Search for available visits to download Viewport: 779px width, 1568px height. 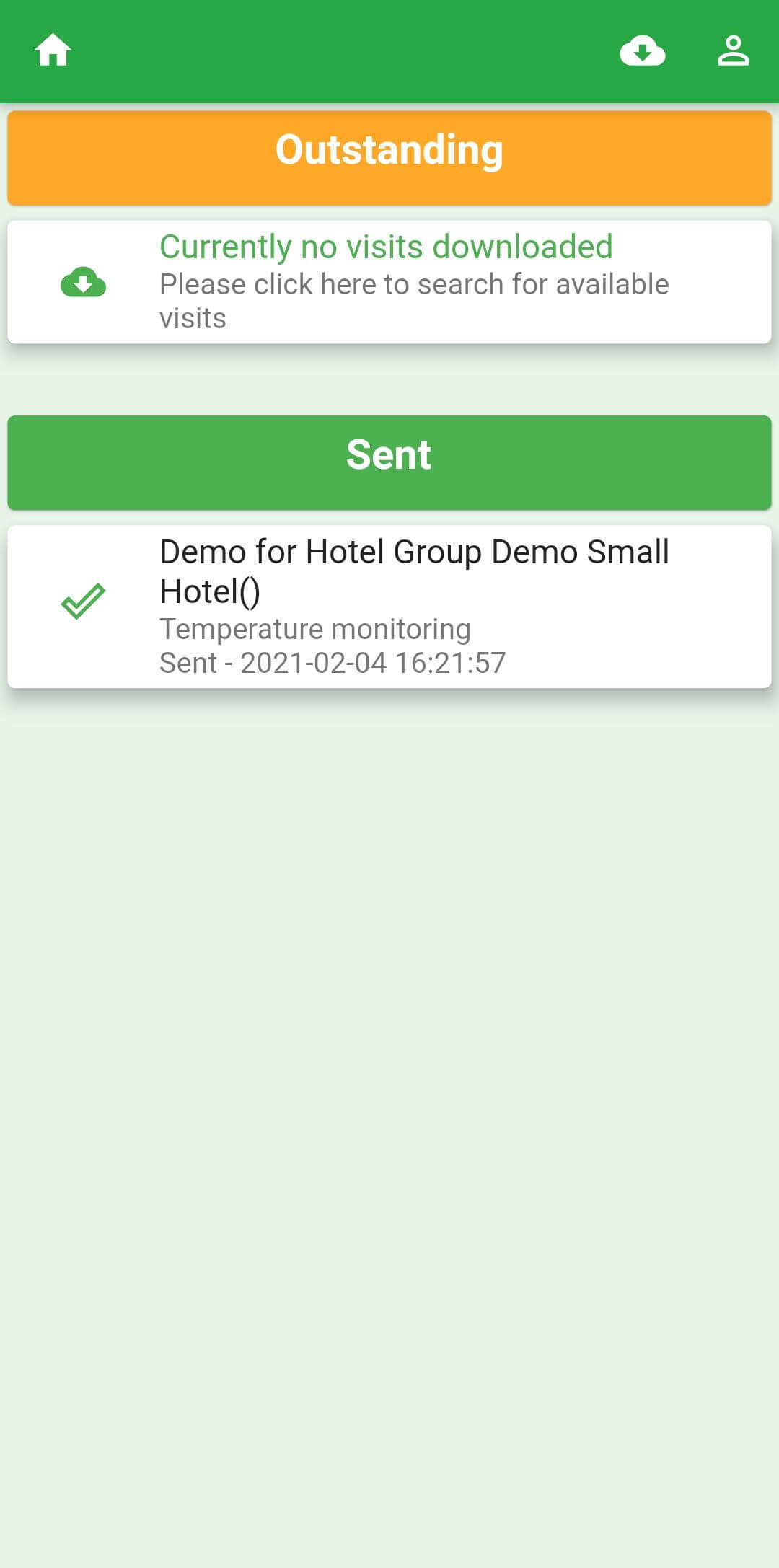click(x=389, y=282)
